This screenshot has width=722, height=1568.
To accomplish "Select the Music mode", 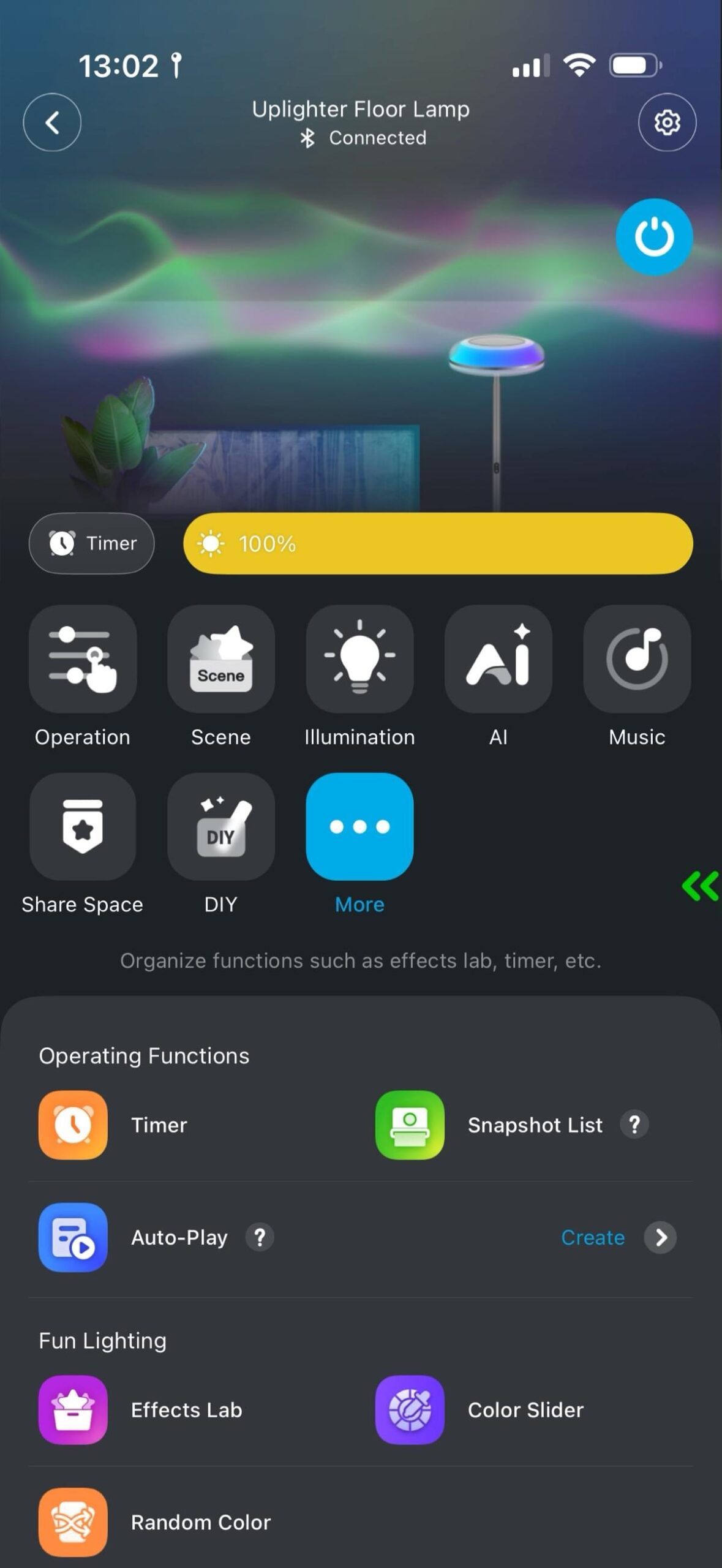I will 637,677.
